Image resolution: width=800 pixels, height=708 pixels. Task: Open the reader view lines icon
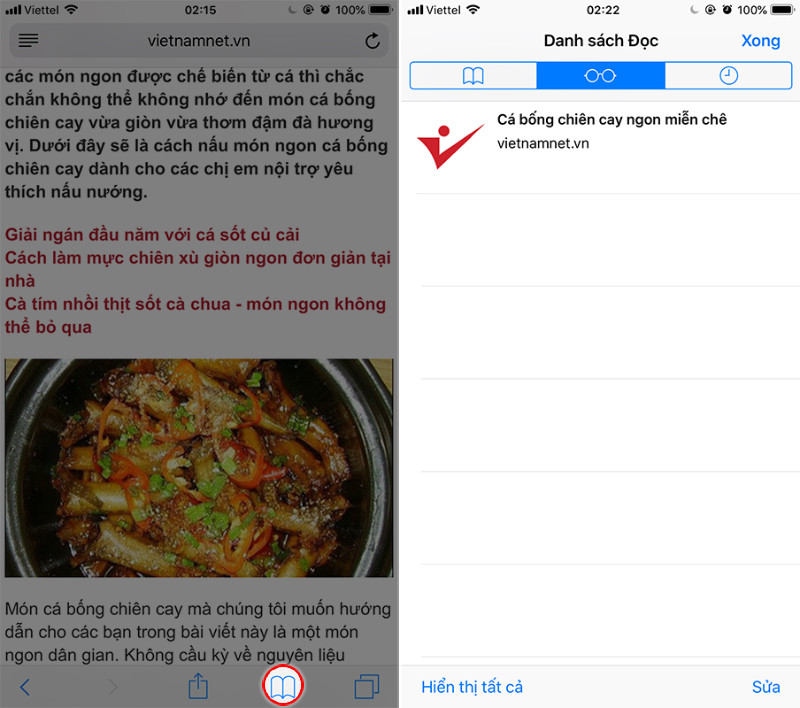click(28, 41)
